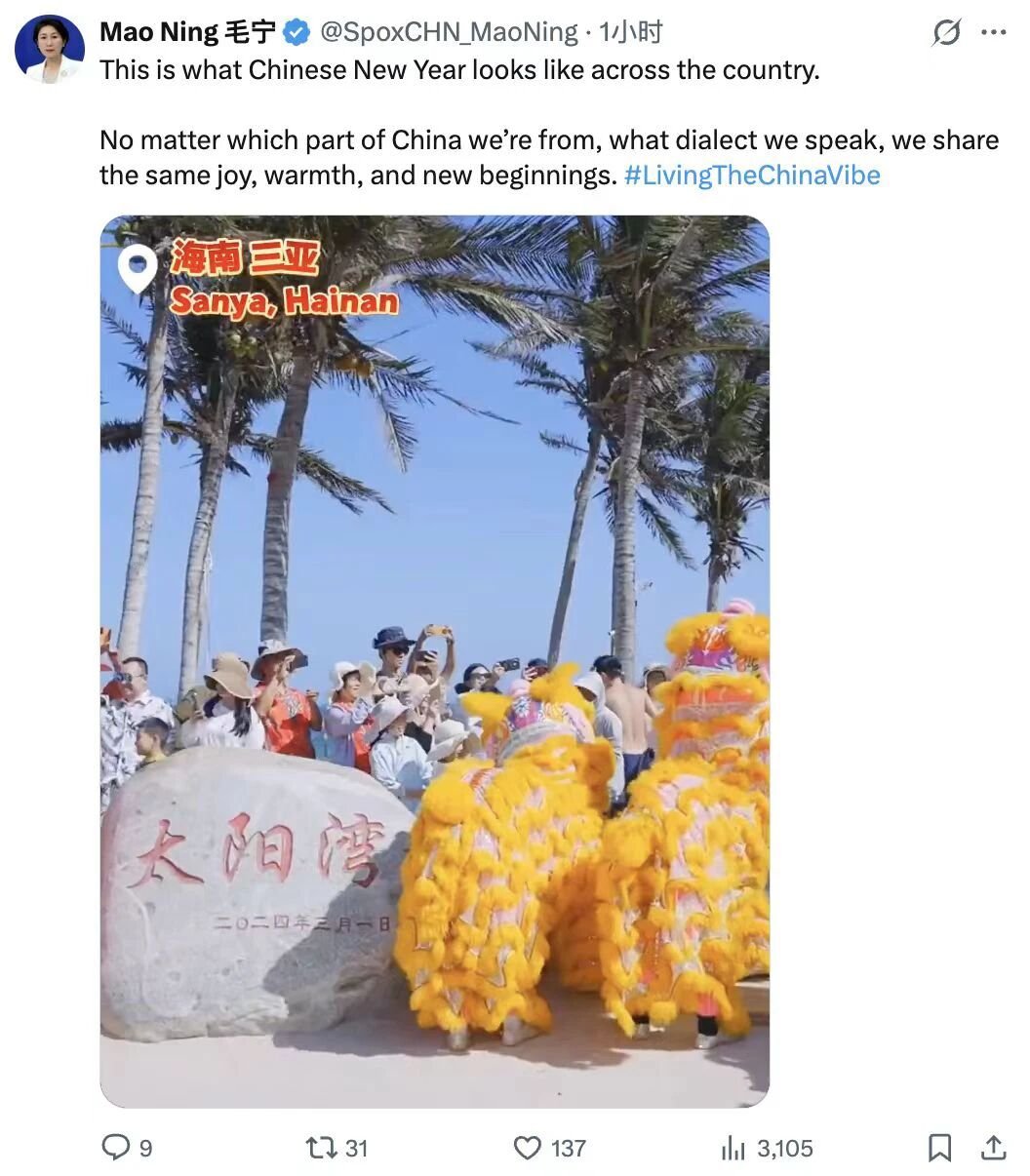Bookmark this post
This screenshot has height=1176, width=1030.
coord(939,1148)
